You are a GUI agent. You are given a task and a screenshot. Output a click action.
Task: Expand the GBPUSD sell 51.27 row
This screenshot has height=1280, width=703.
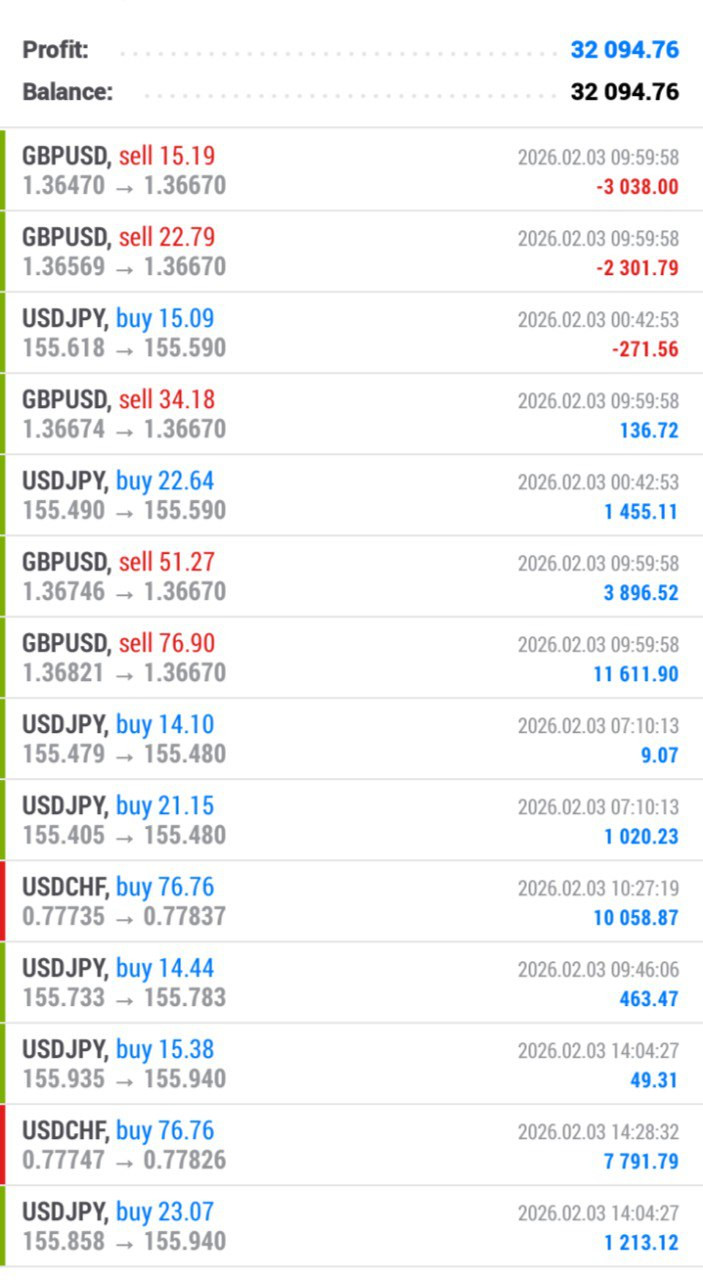pyautogui.click(x=350, y=576)
